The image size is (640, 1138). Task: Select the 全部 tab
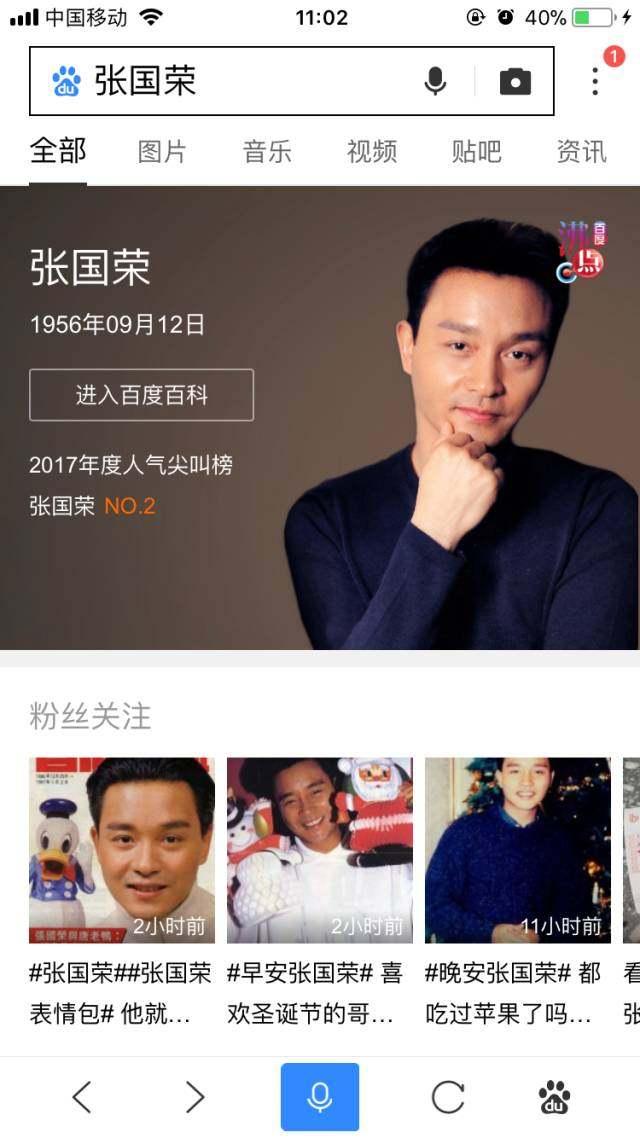[58, 152]
